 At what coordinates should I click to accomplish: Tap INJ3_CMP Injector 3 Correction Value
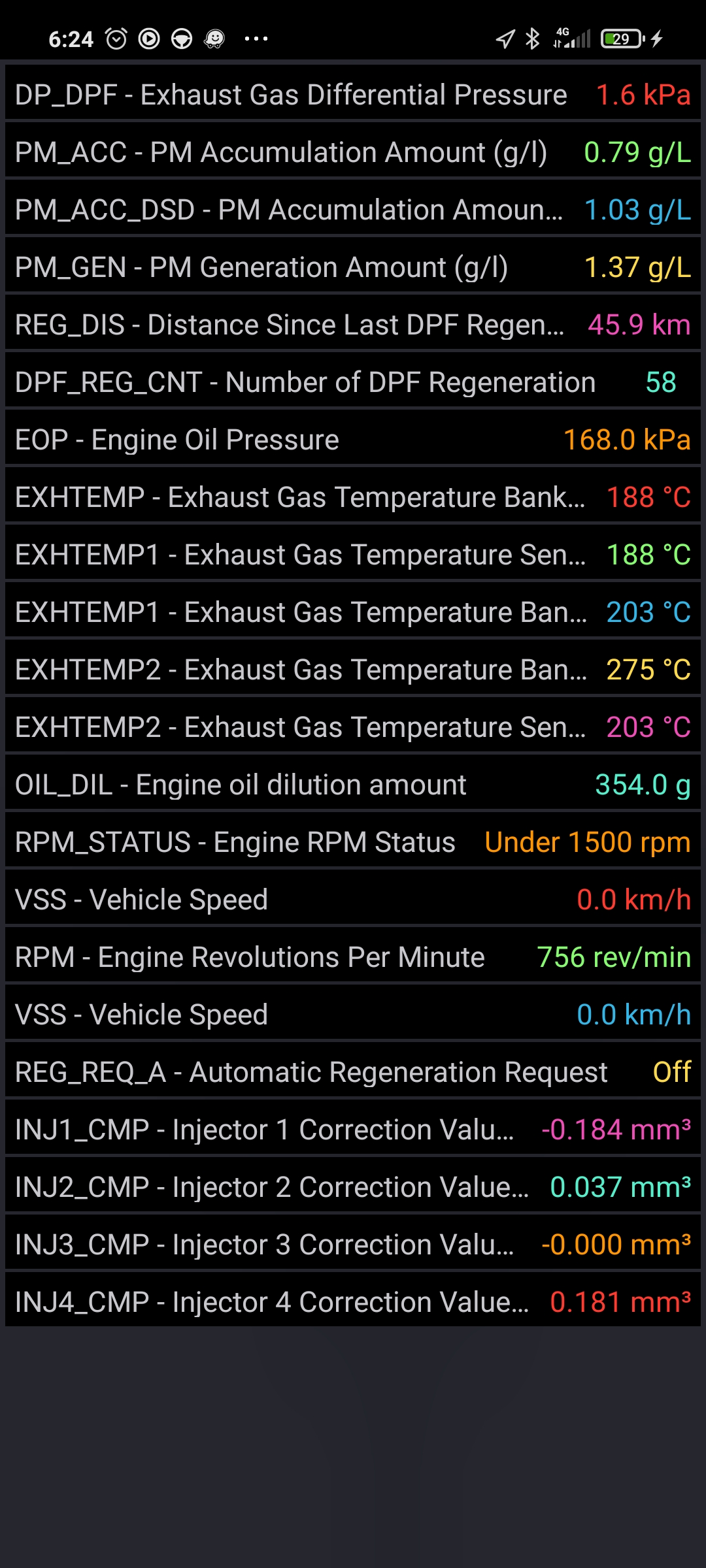point(353,1245)
